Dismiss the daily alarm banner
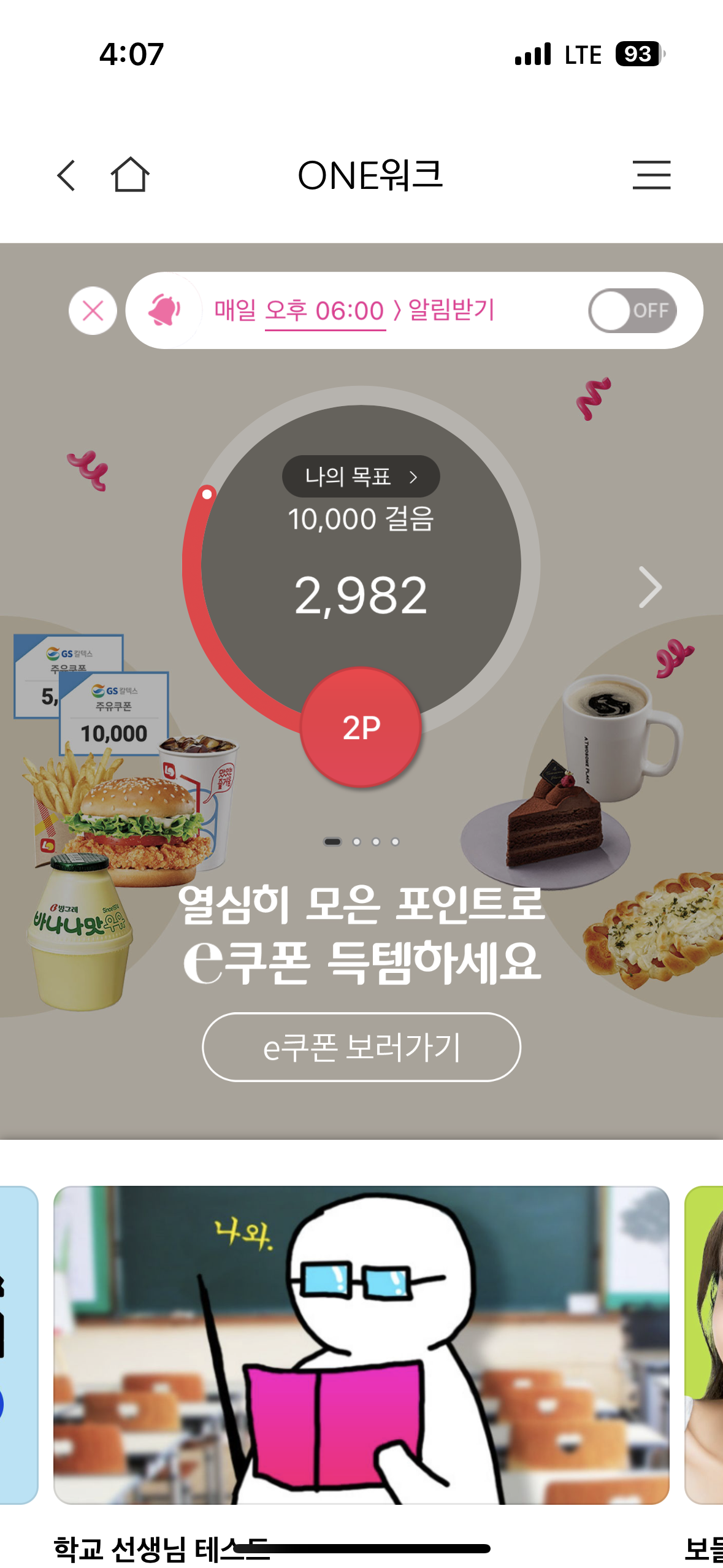Viewport: 723px width, 1568px height. point(93,311)
